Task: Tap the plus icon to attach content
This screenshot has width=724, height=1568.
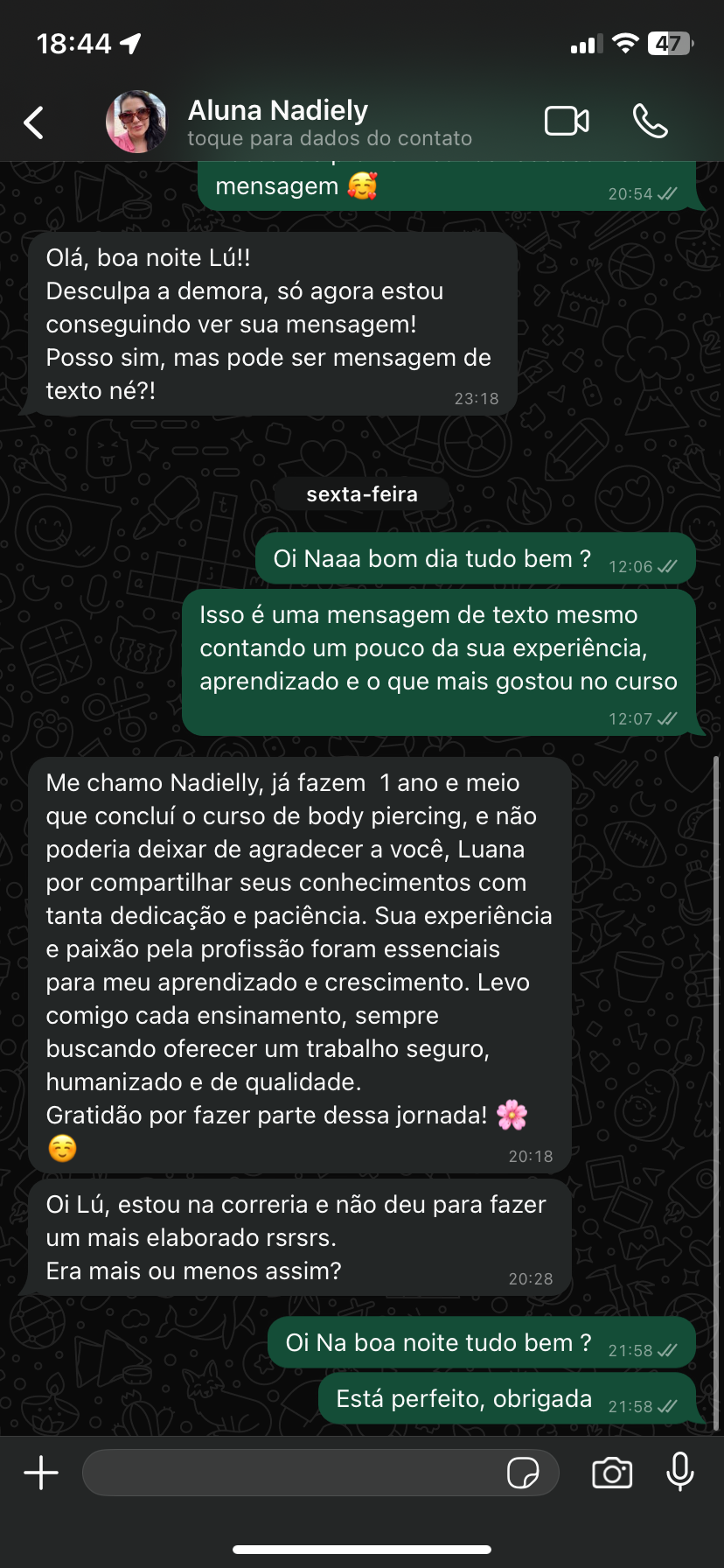Action: pos(40,1473)
